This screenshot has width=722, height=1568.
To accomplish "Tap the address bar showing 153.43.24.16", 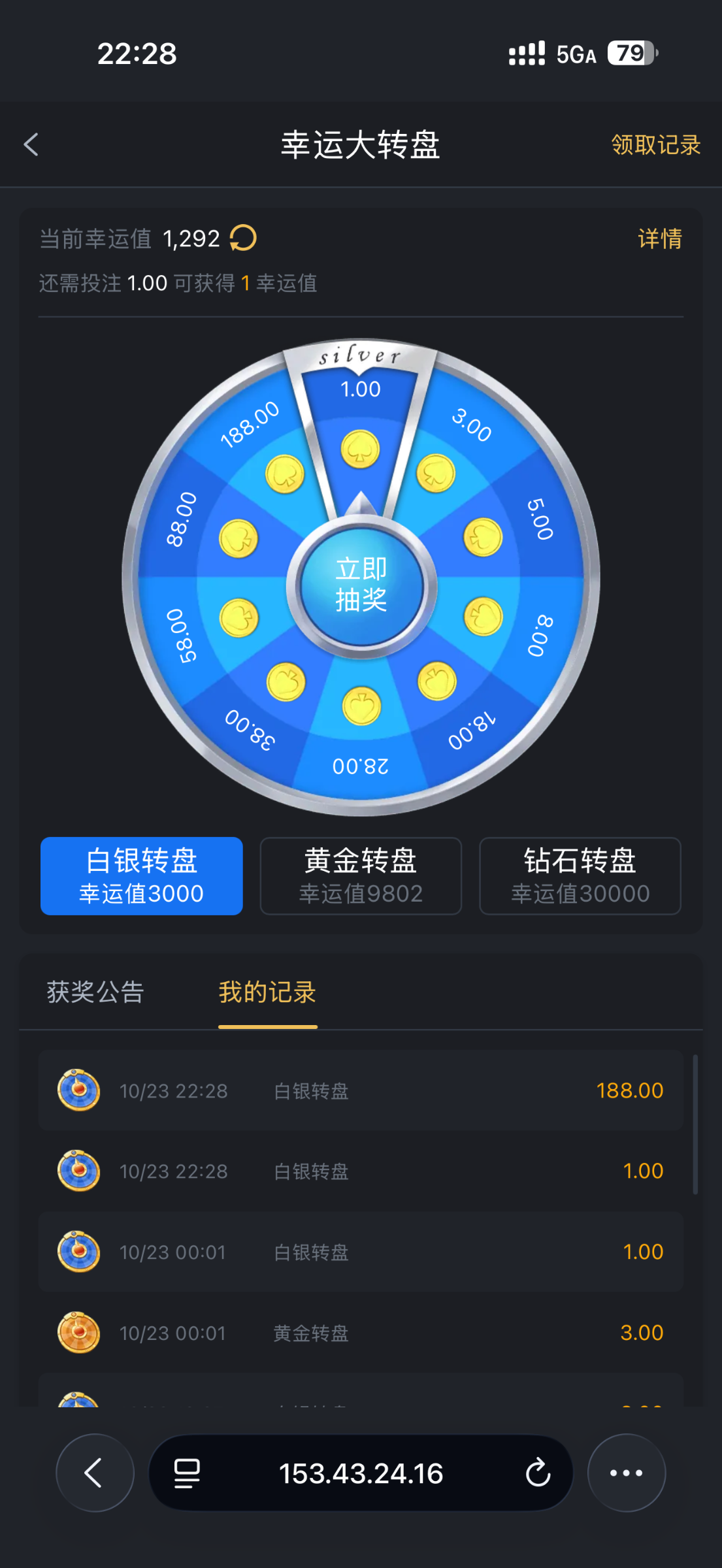I will tap(361, 1473).
